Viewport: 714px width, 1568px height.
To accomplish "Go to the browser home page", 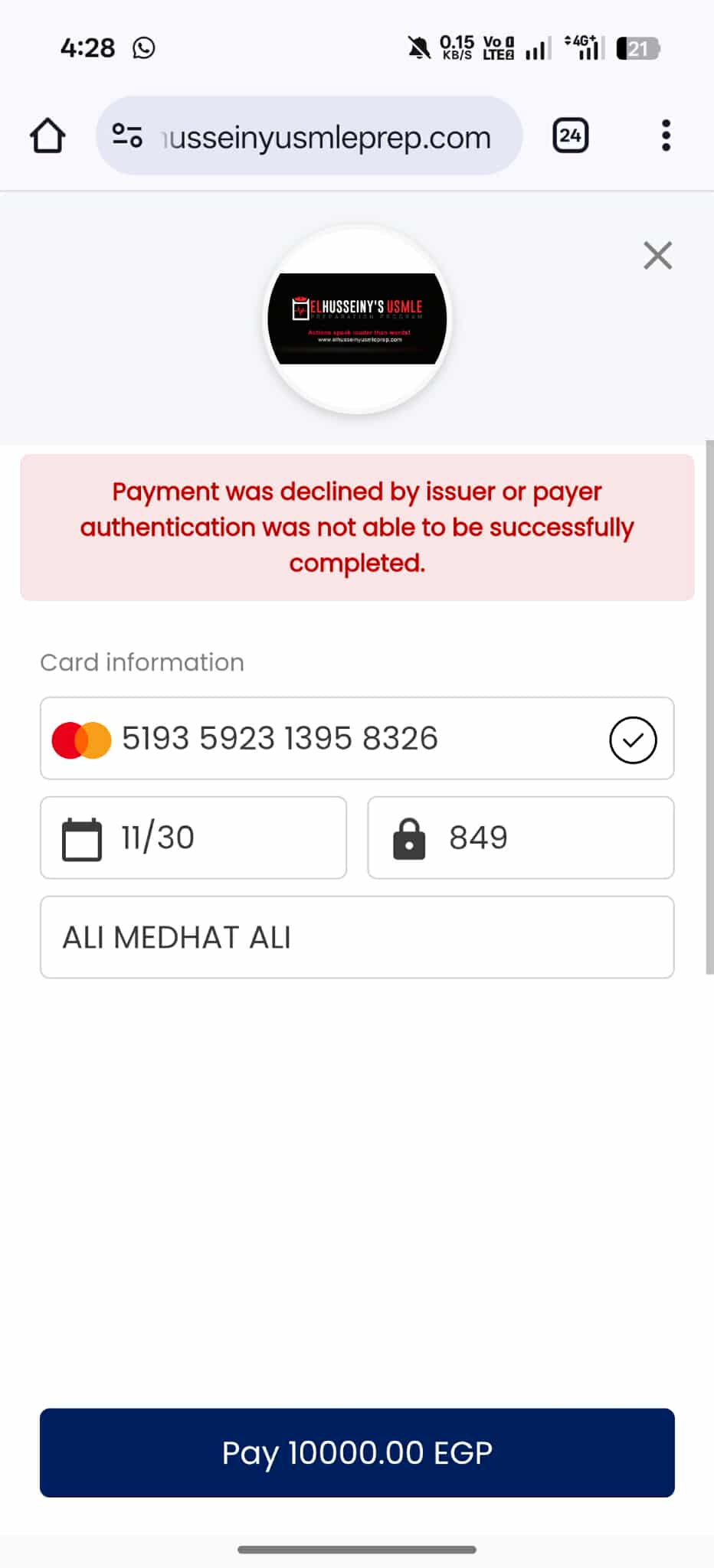I will coord(47,136).
